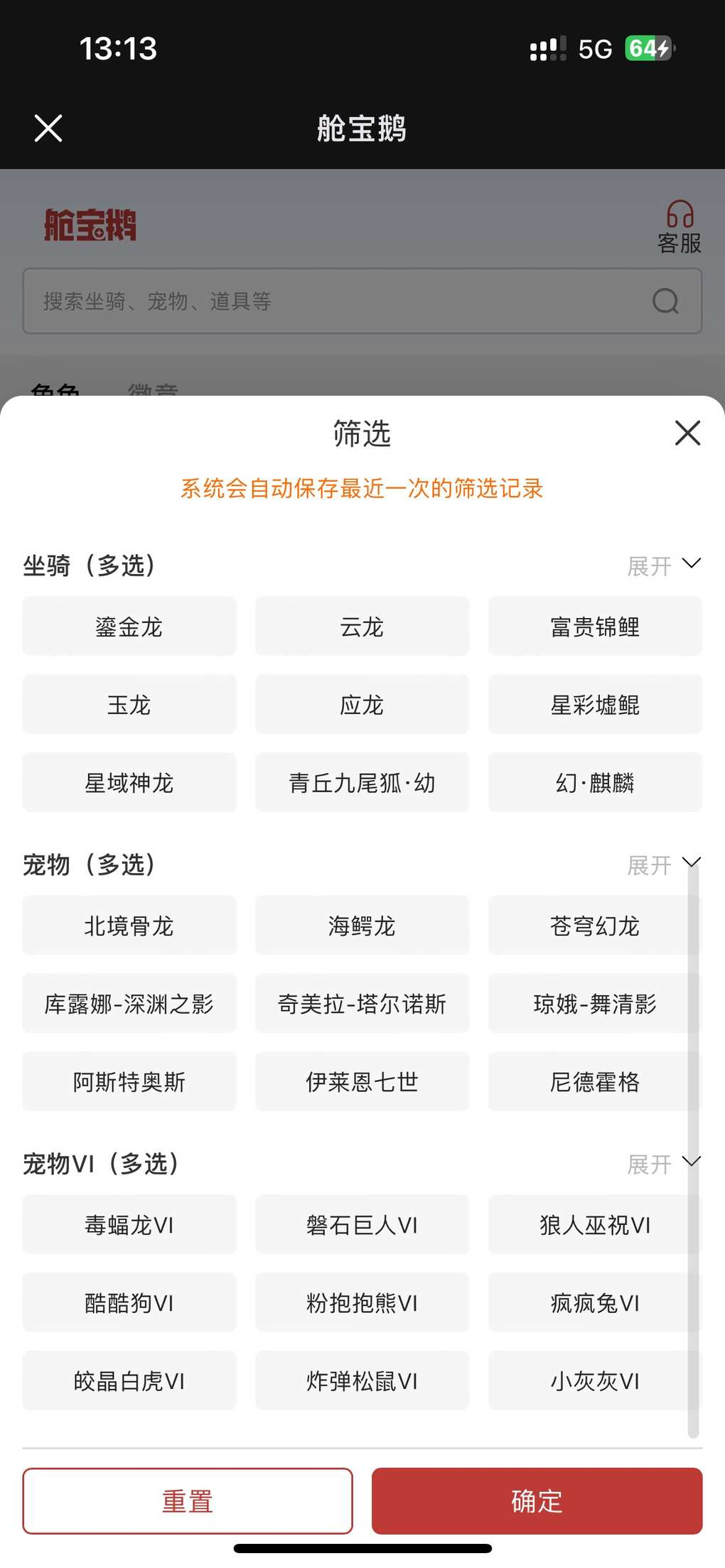This screenshot has height=1568, width=725.
Task: Confirm filters with 确定 button
Action: [537, 1501]
